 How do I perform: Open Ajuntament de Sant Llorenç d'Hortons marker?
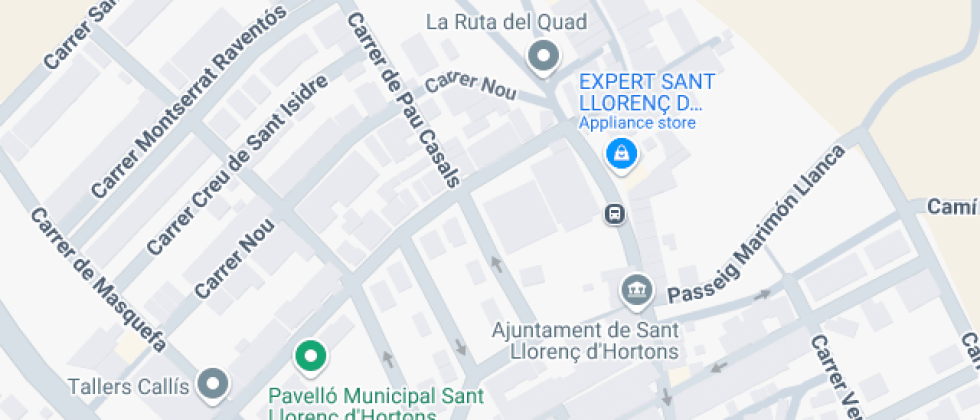tap(636, 291)
